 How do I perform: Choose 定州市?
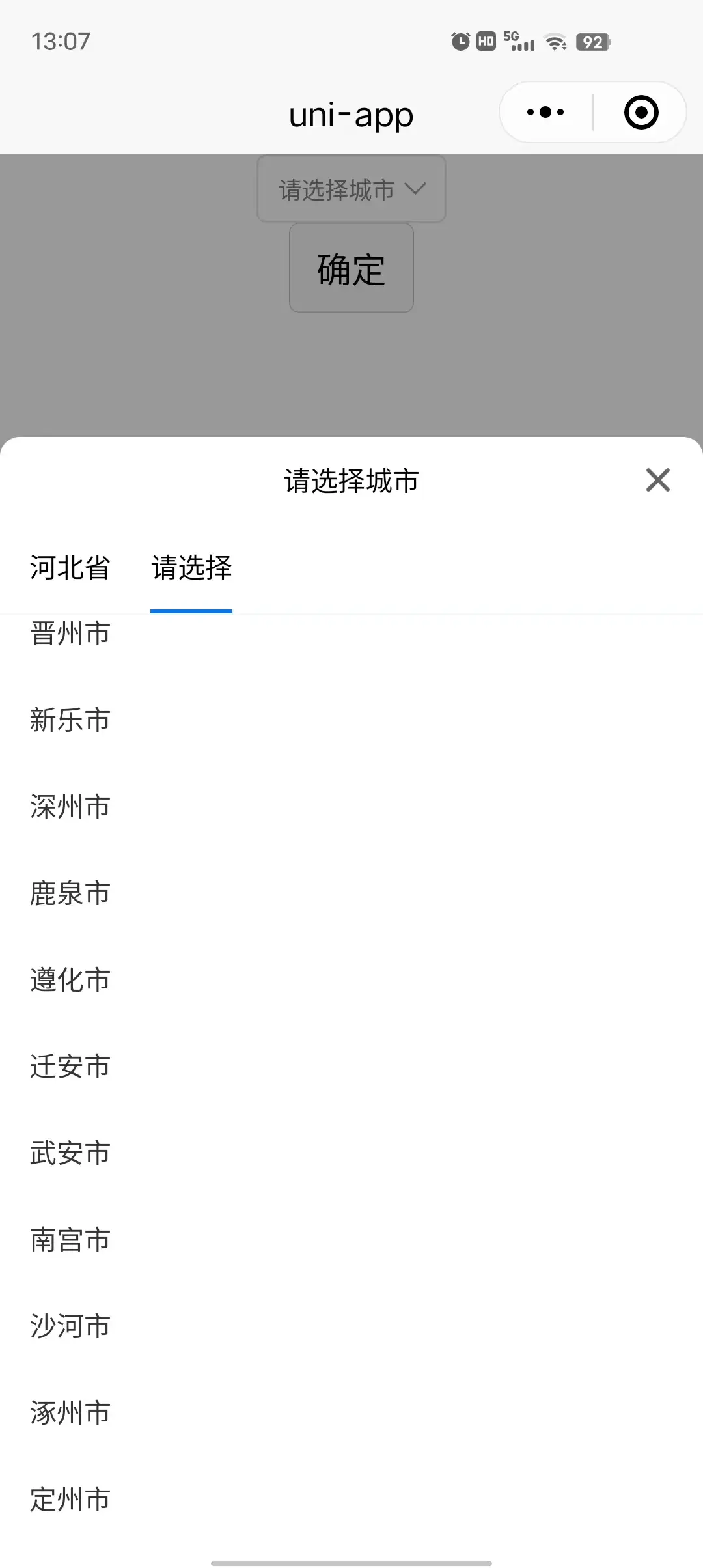point(351,1500)
